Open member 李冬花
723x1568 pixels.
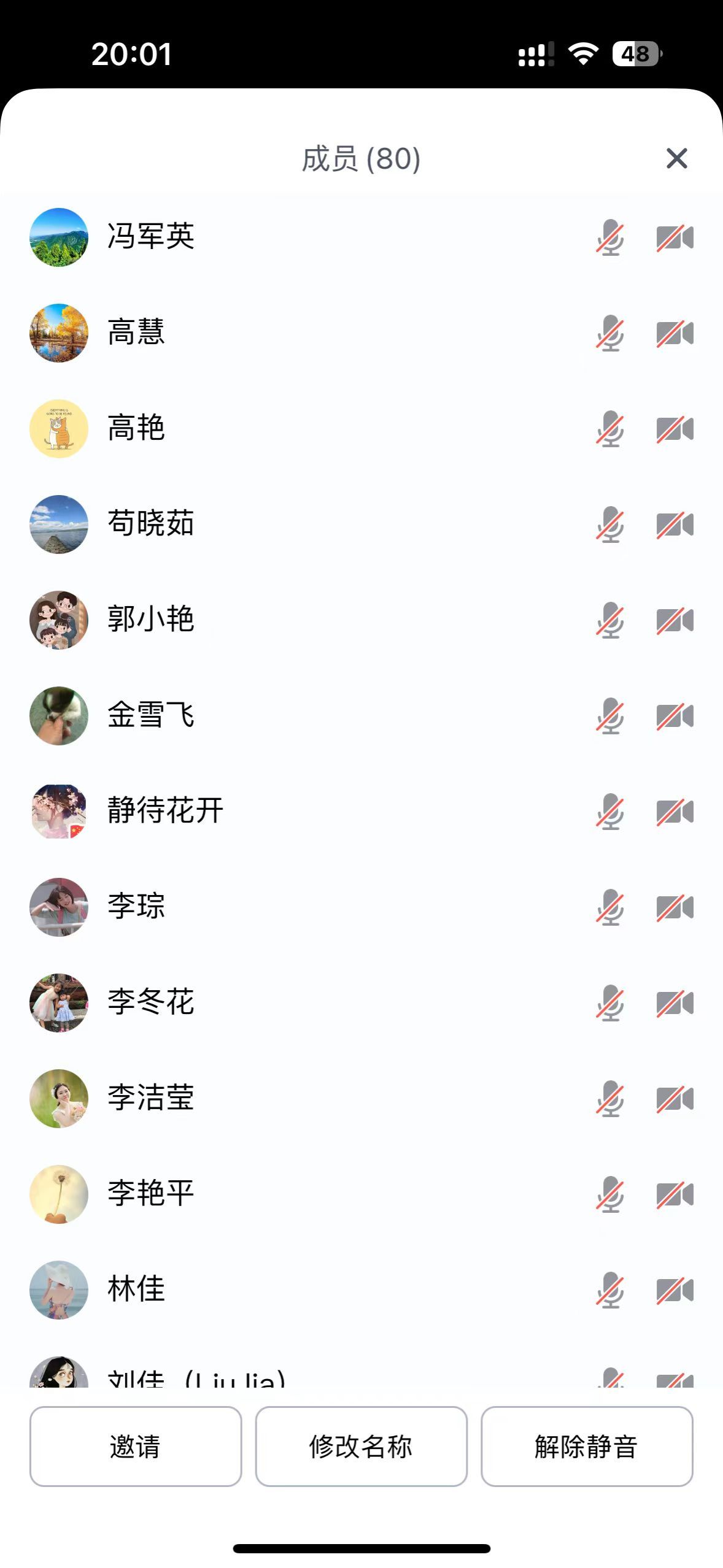click(x=151, y=1002)
